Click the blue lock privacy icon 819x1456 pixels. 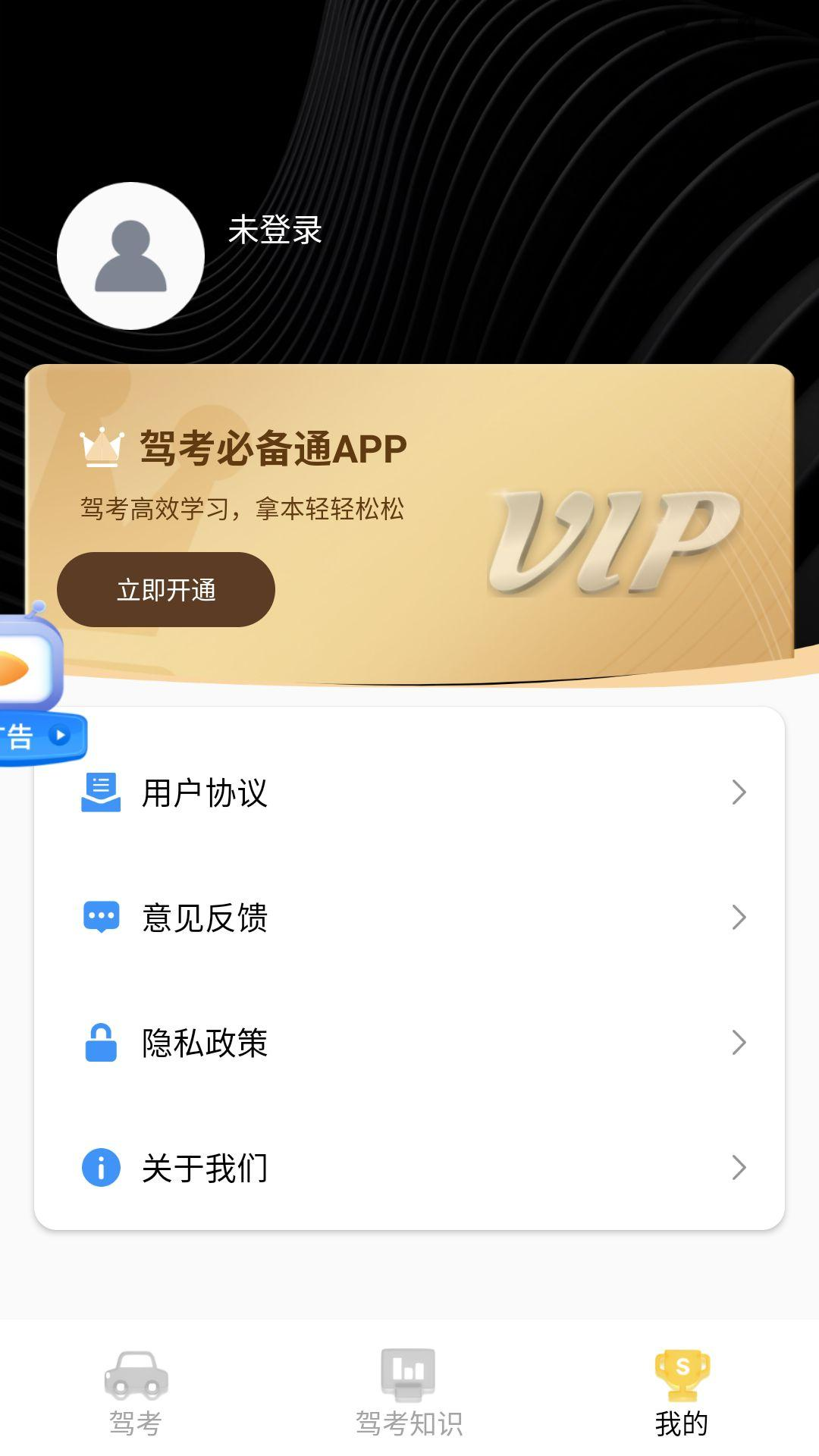click(100, 1044)
